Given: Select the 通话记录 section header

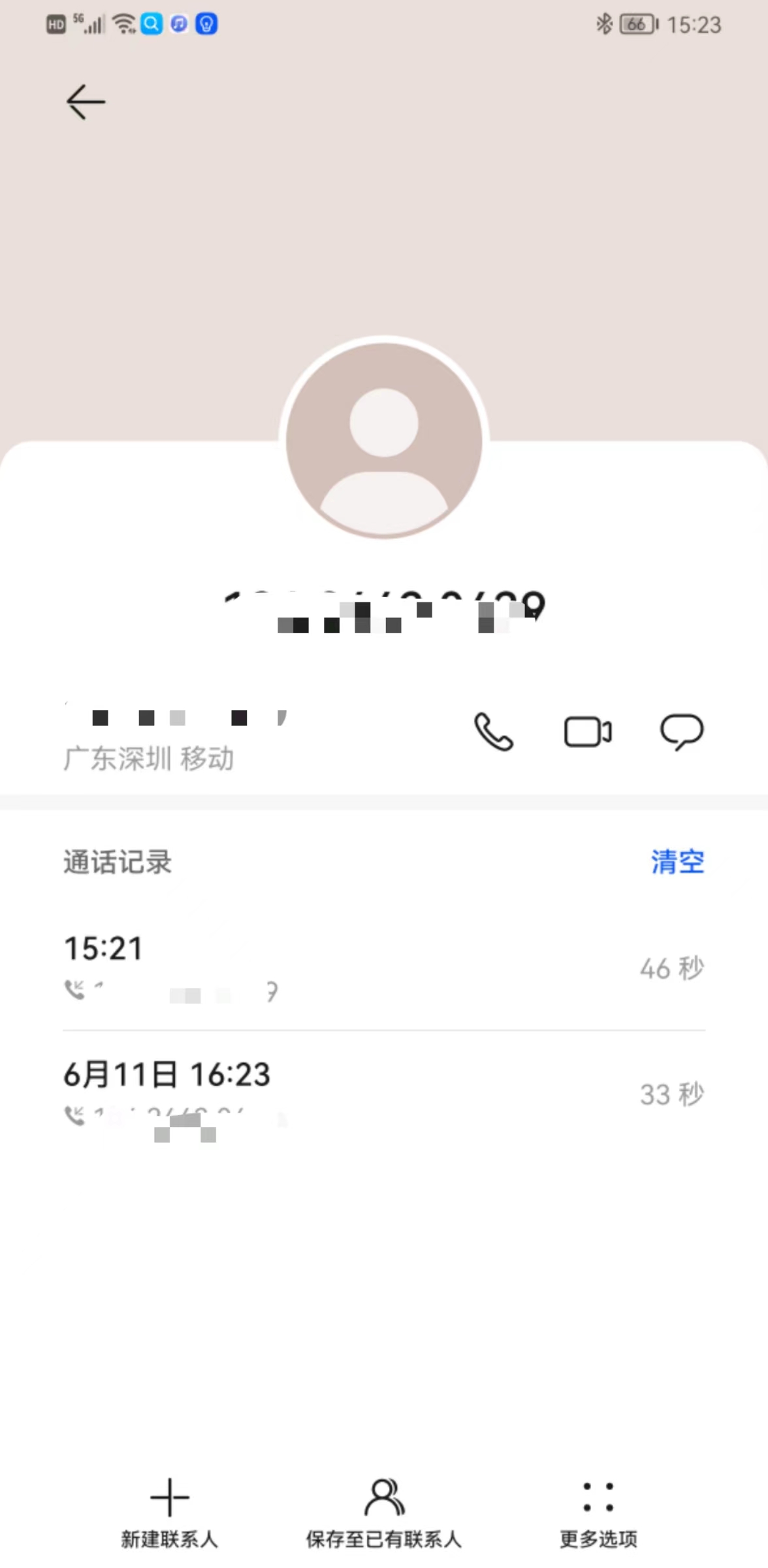Looking at the screenshot, I should (x=117, y=862).
